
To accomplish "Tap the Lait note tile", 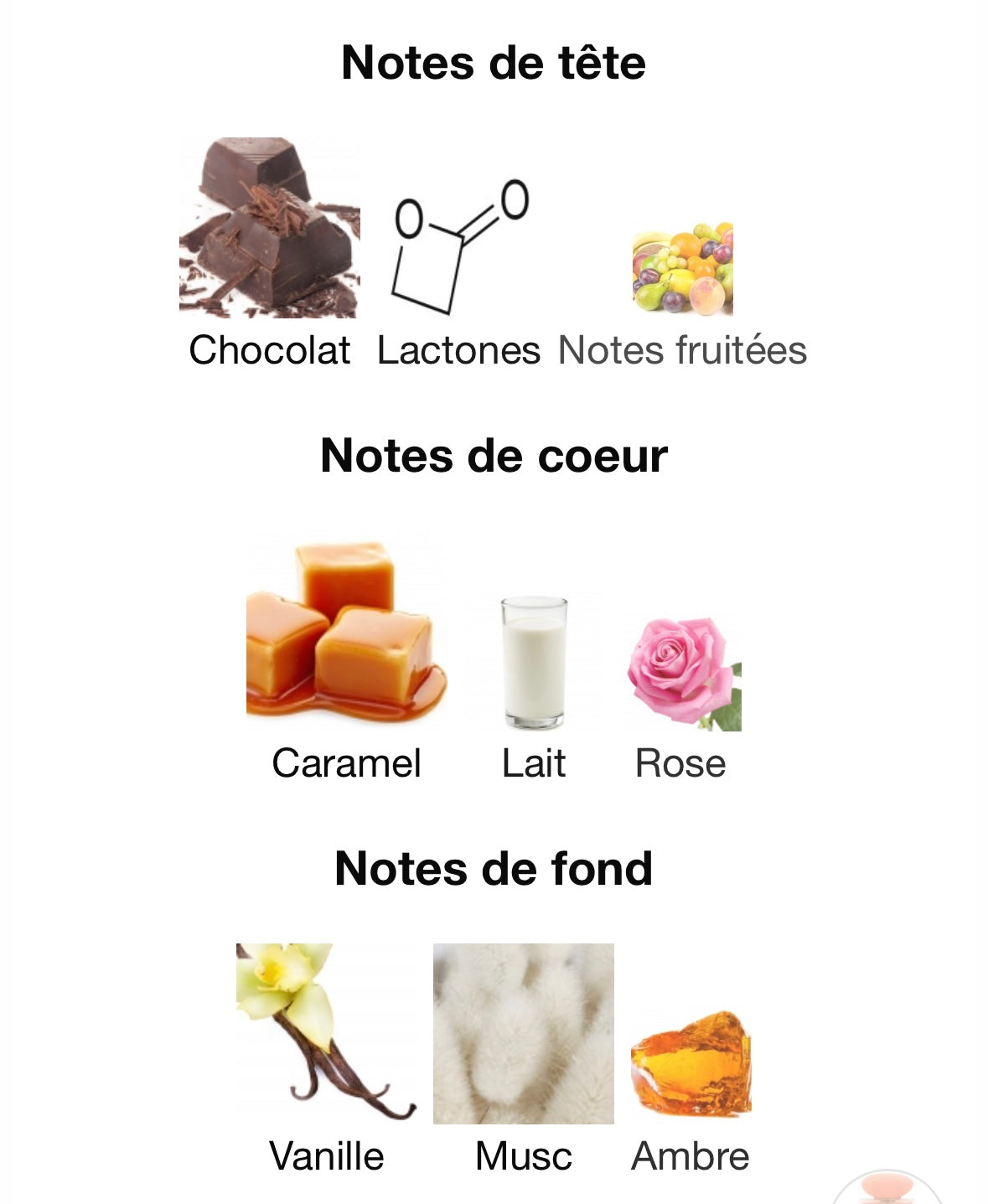I will coord(534,662).
